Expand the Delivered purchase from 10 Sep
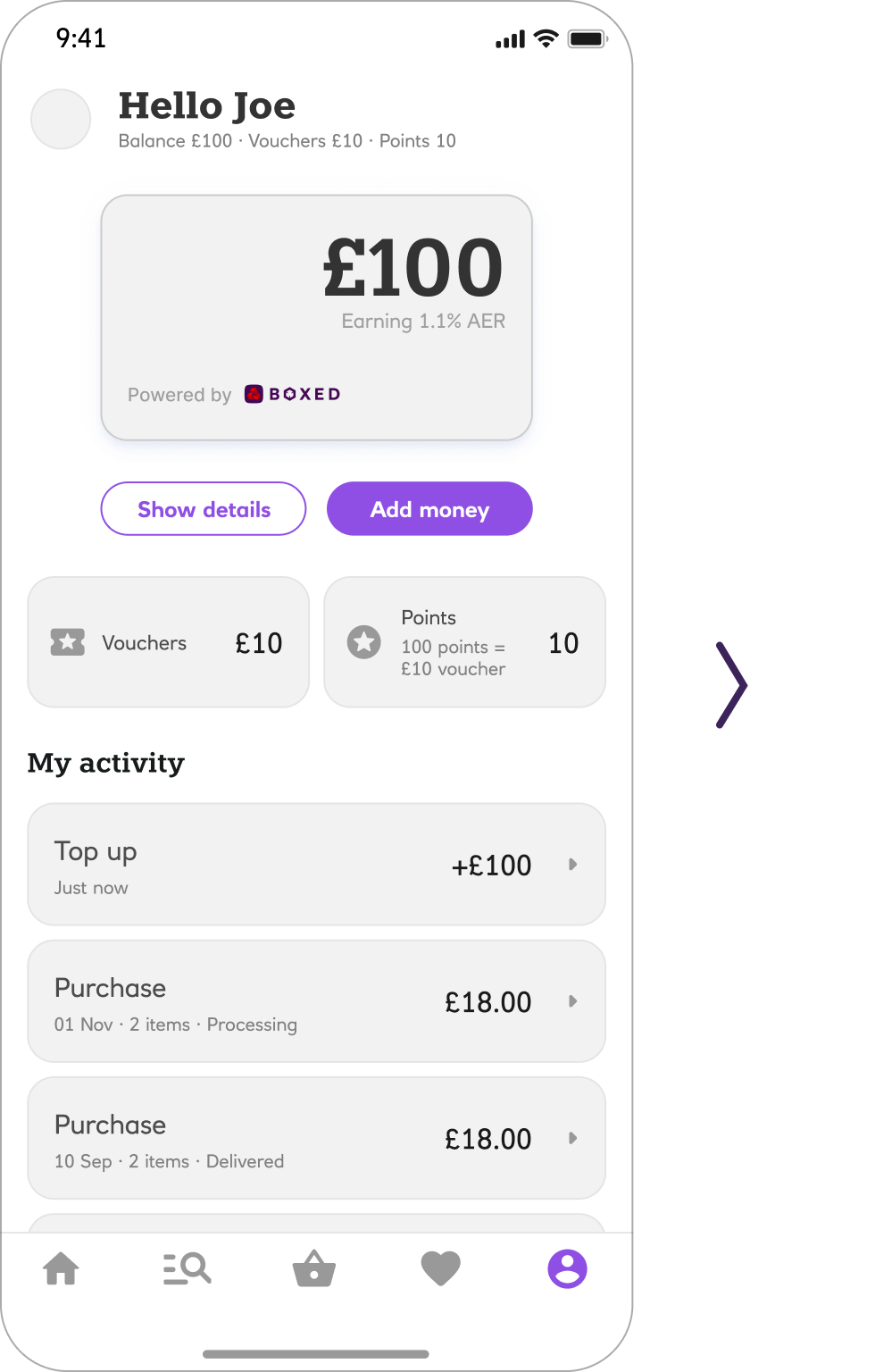 coord(316,1138)
